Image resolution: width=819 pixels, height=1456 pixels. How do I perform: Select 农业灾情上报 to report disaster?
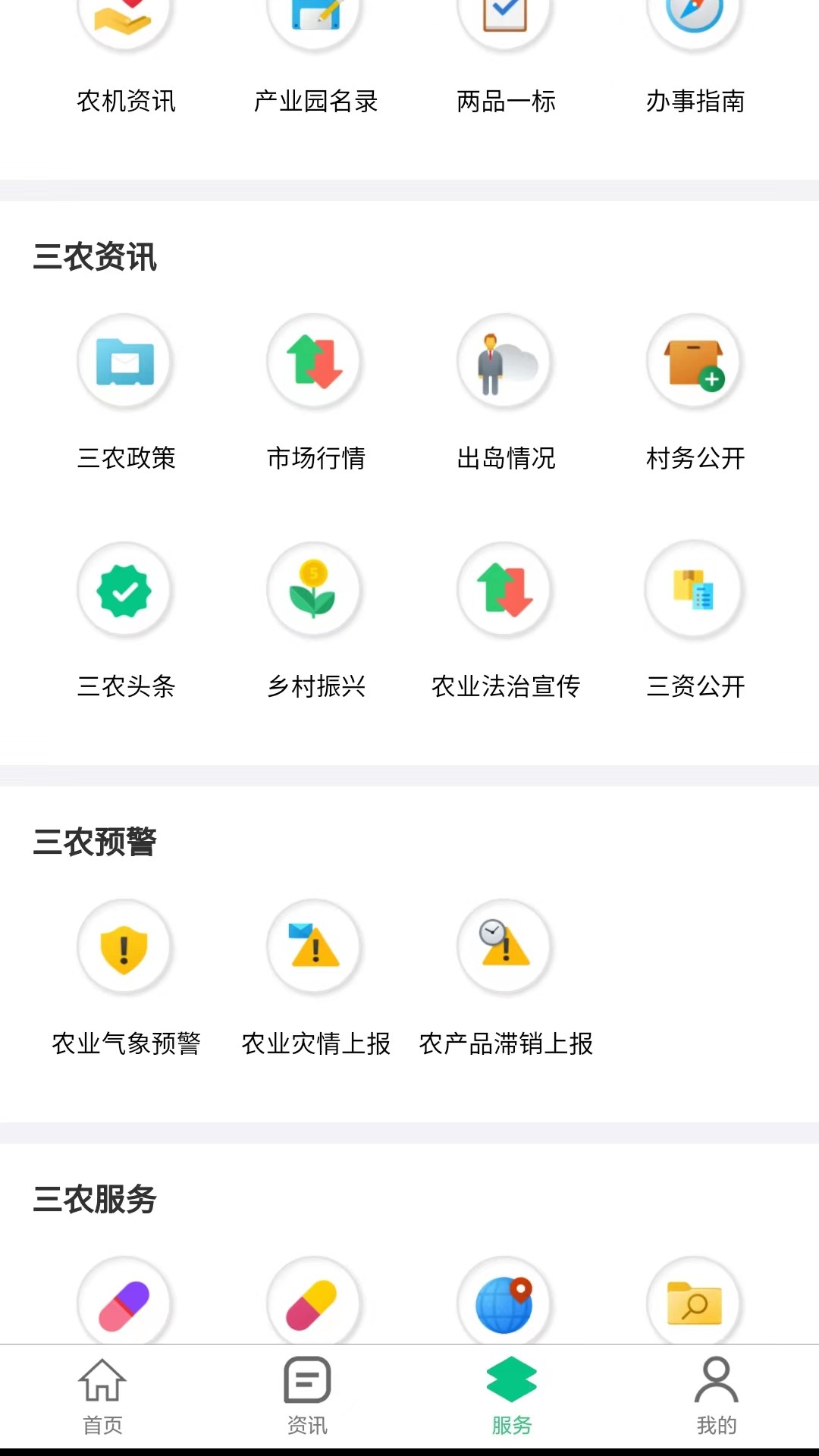(x=315, y=978)
